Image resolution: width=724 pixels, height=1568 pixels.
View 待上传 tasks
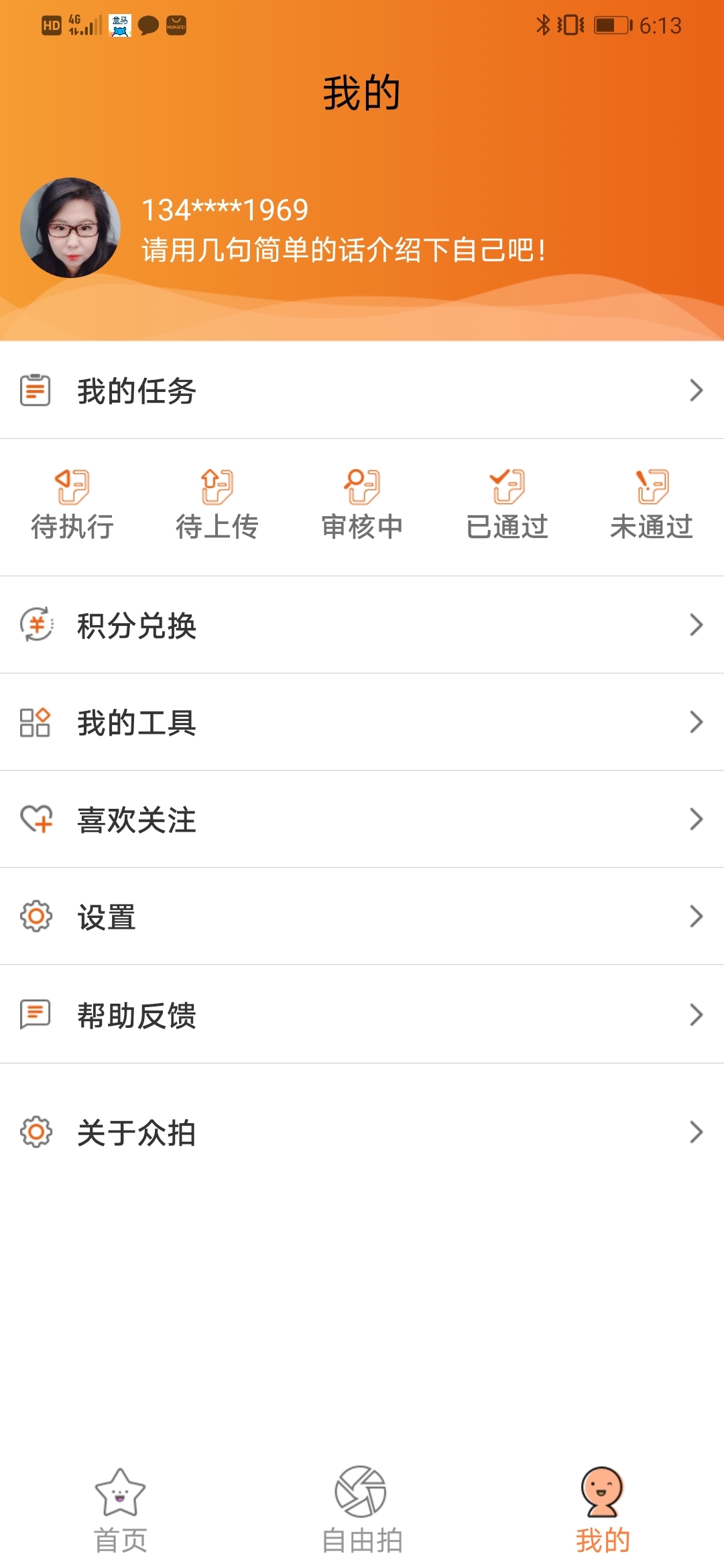click(217, 505)
